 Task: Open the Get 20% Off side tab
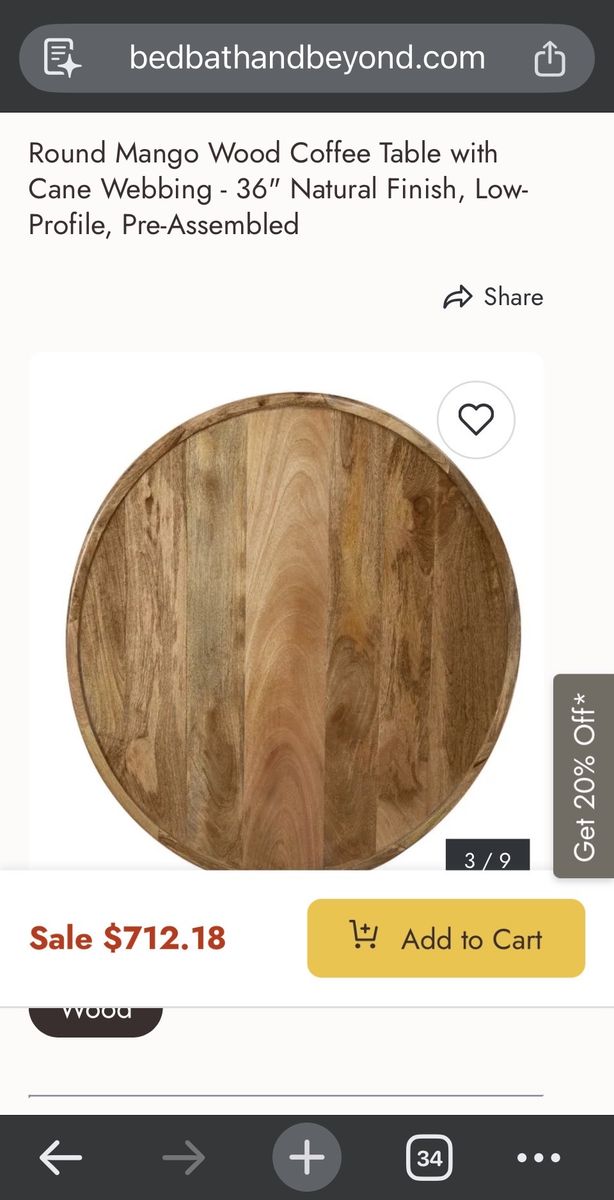[584, 776]
